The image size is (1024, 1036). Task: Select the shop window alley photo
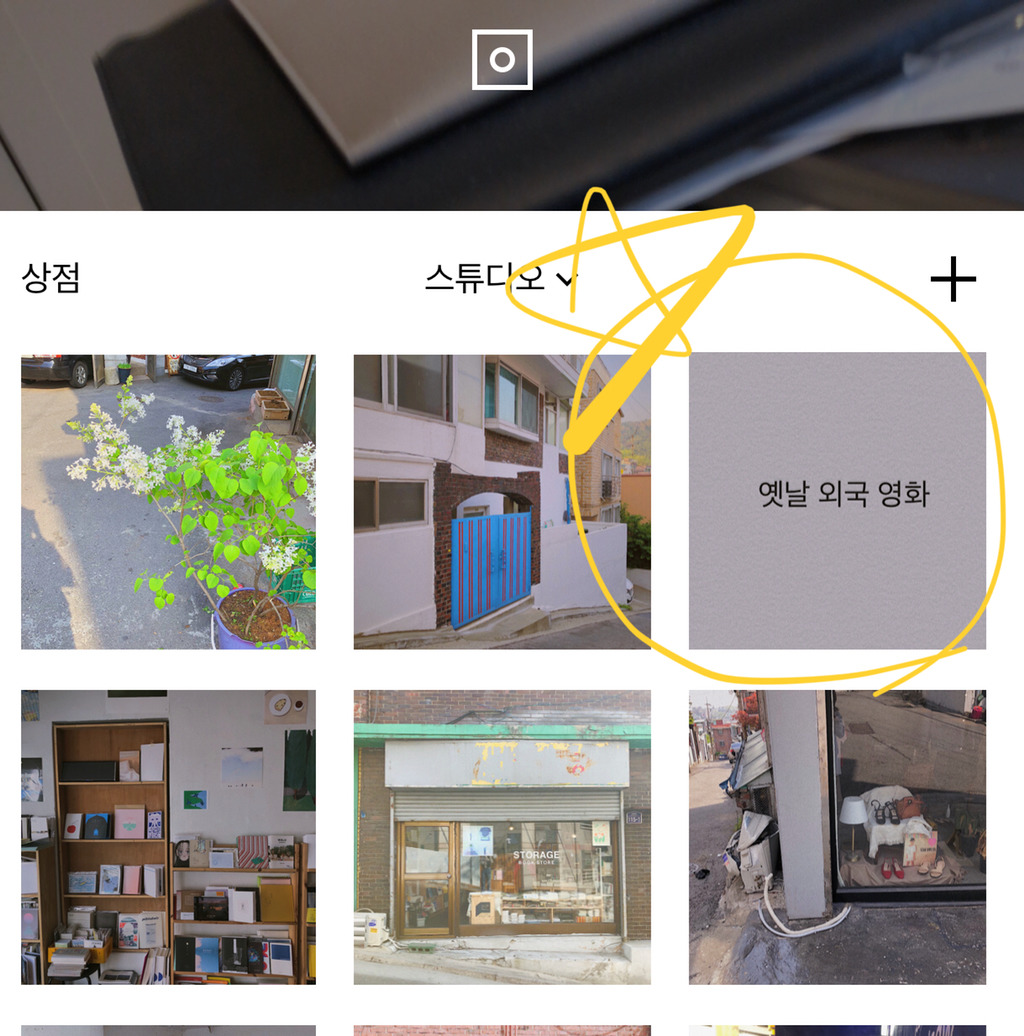click(x=837, y=836)
